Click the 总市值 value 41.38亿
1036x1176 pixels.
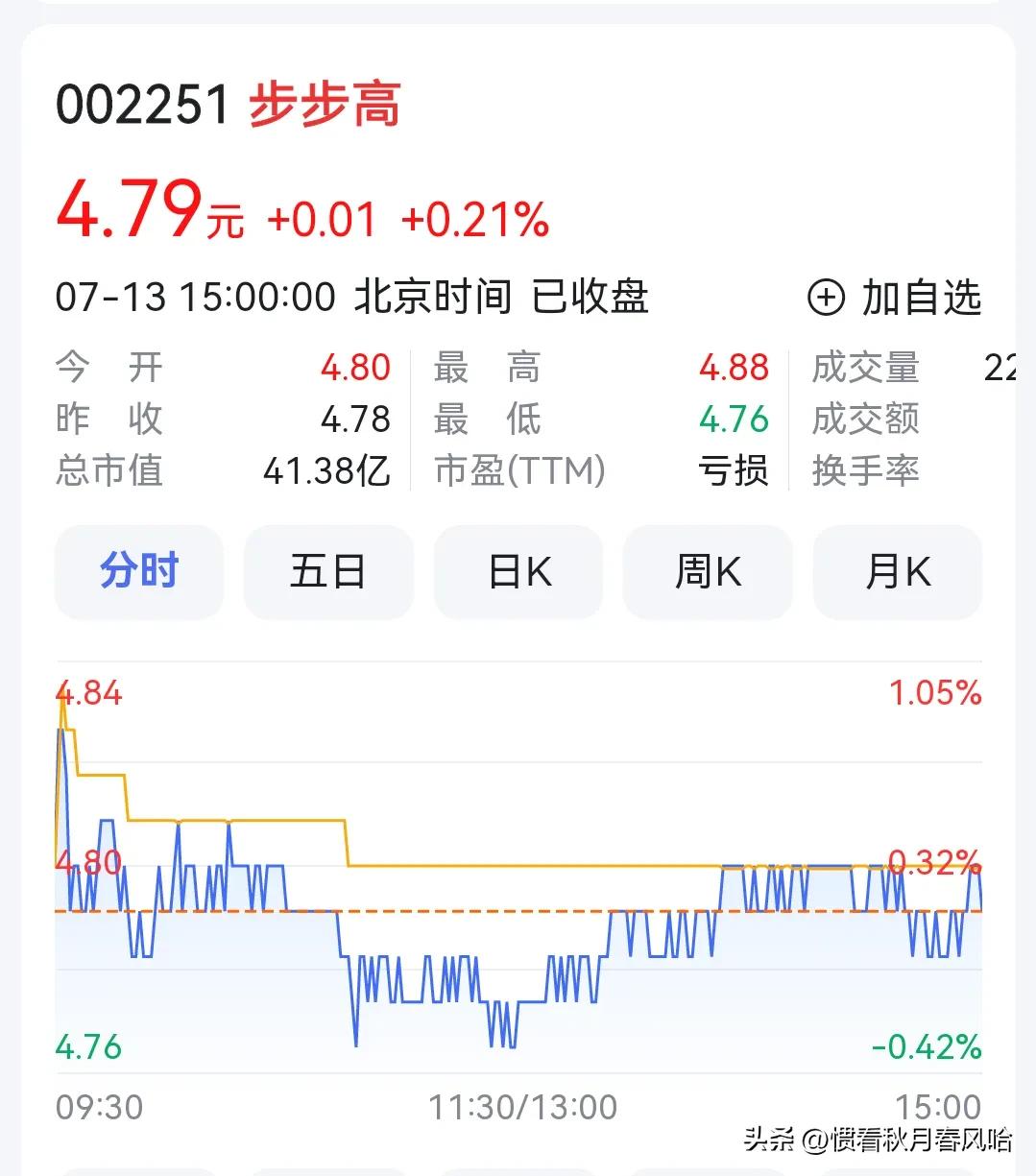pos(326,470)
